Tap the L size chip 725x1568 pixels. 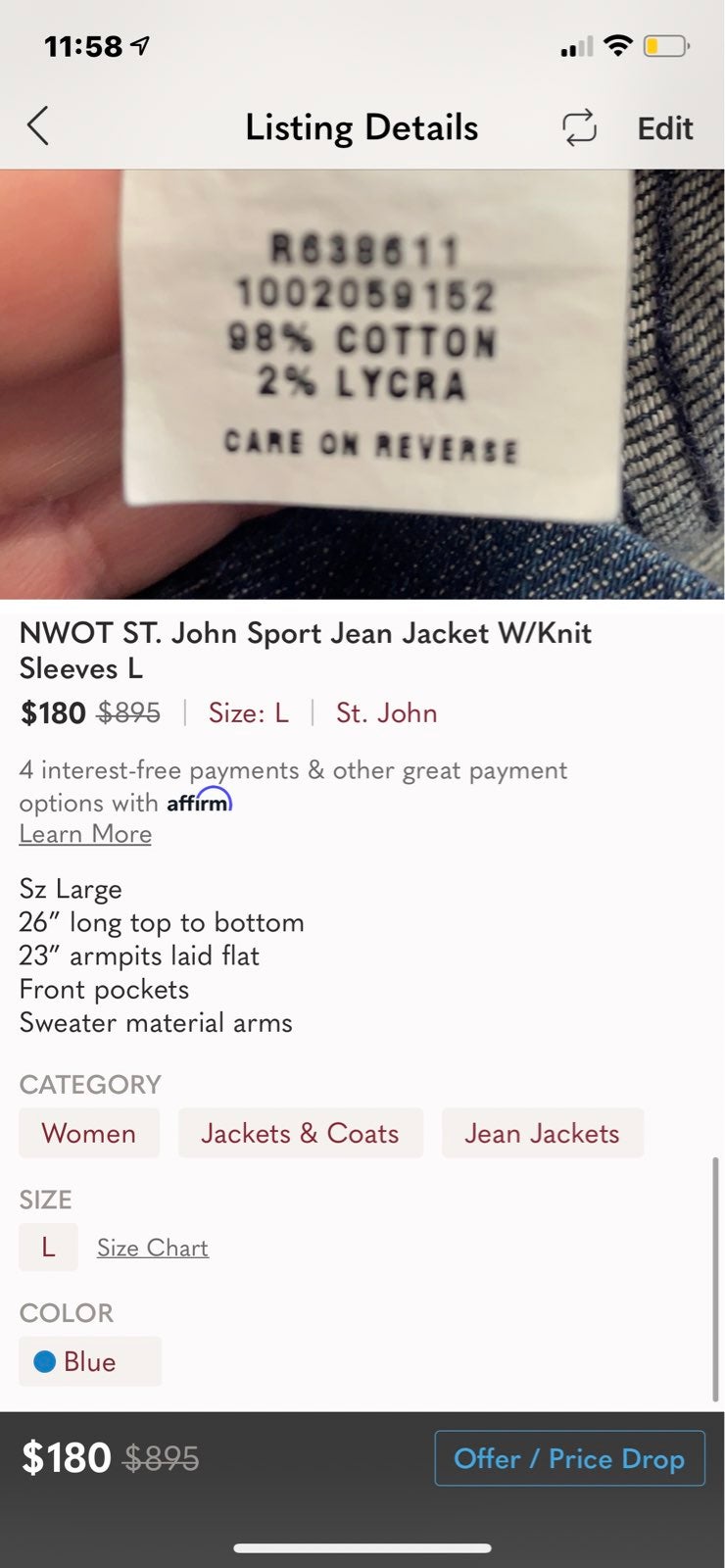tap(48, 1248)
